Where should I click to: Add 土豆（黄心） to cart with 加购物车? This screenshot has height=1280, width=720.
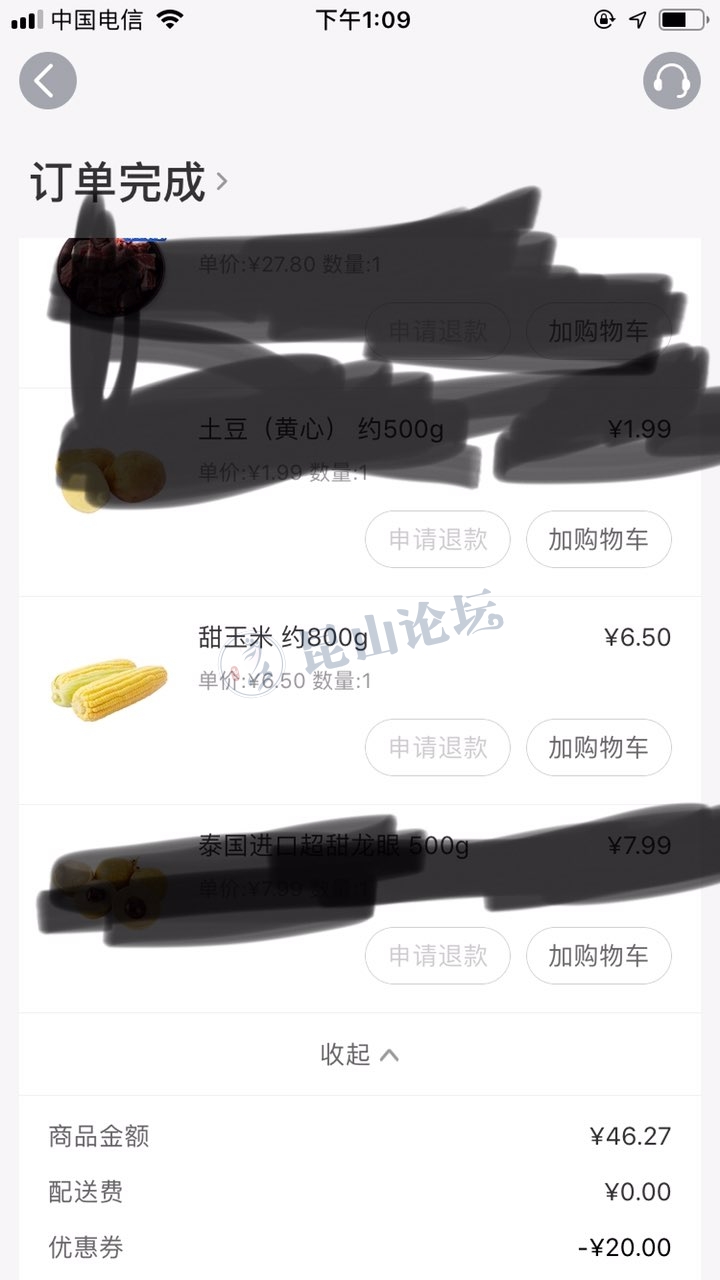point(598,540)
